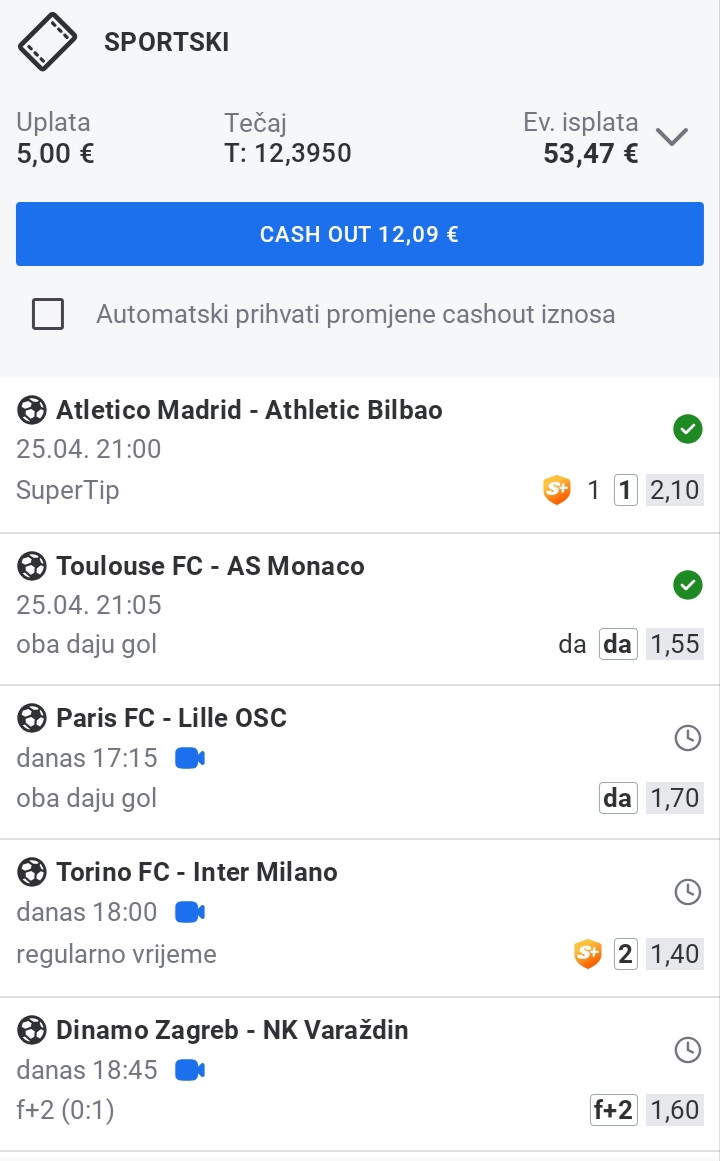The width and height of the screenshot is (720, 1161).
Task: Watch live stream for Torino FC - Inter Milano
Action: point(190,912)
